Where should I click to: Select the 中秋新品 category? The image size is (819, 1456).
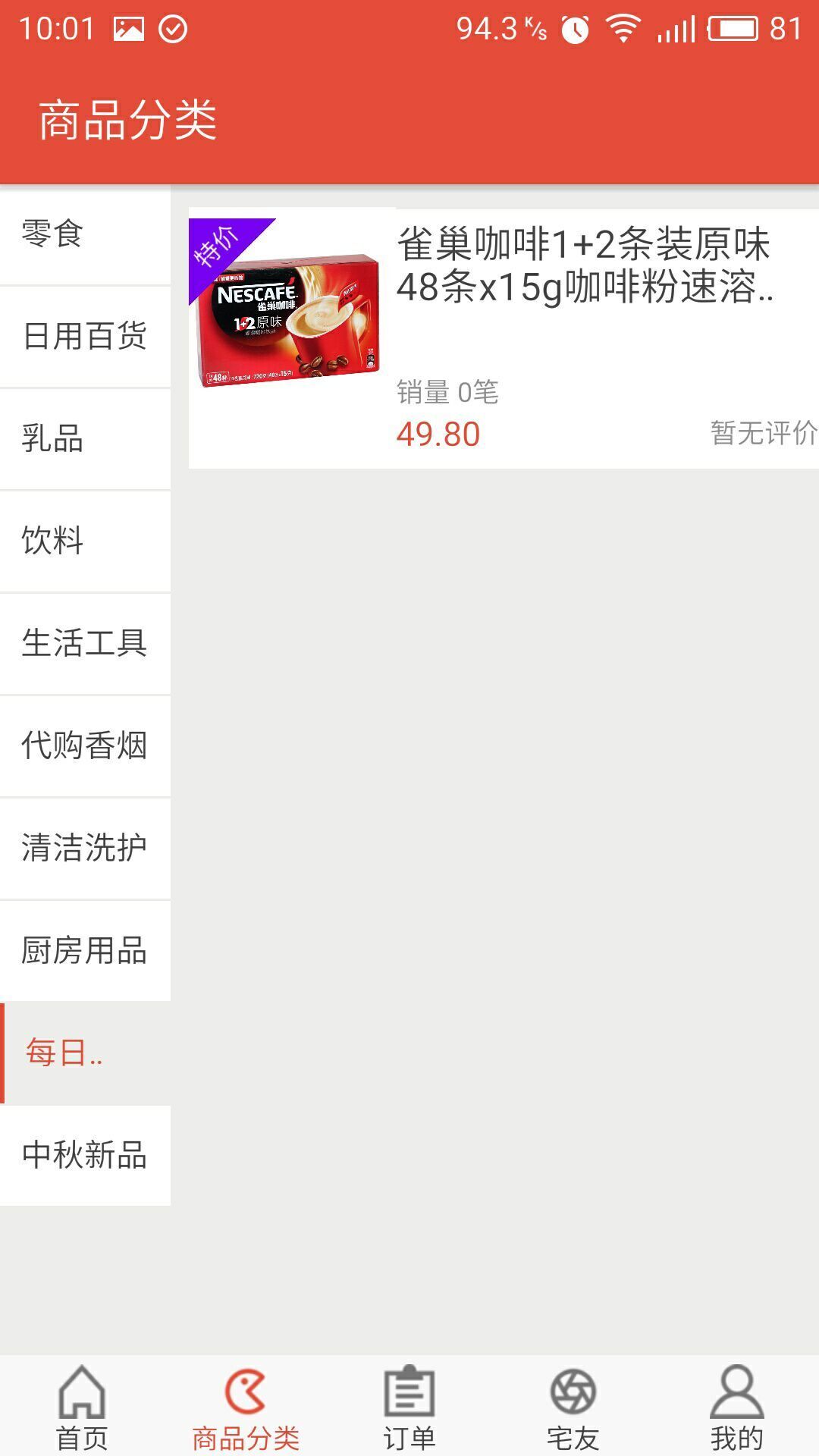click(85, 1155)
